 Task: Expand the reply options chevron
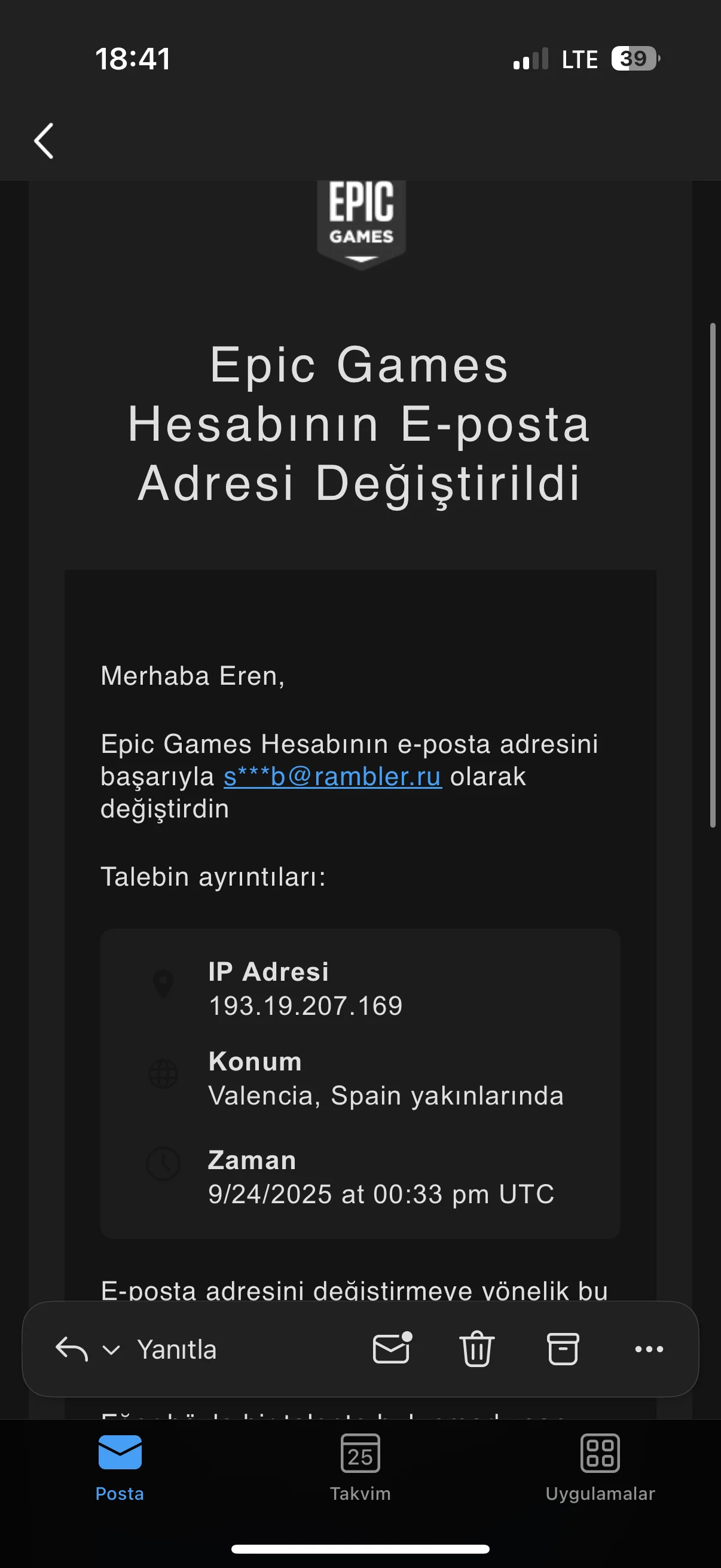[111, 1350]
